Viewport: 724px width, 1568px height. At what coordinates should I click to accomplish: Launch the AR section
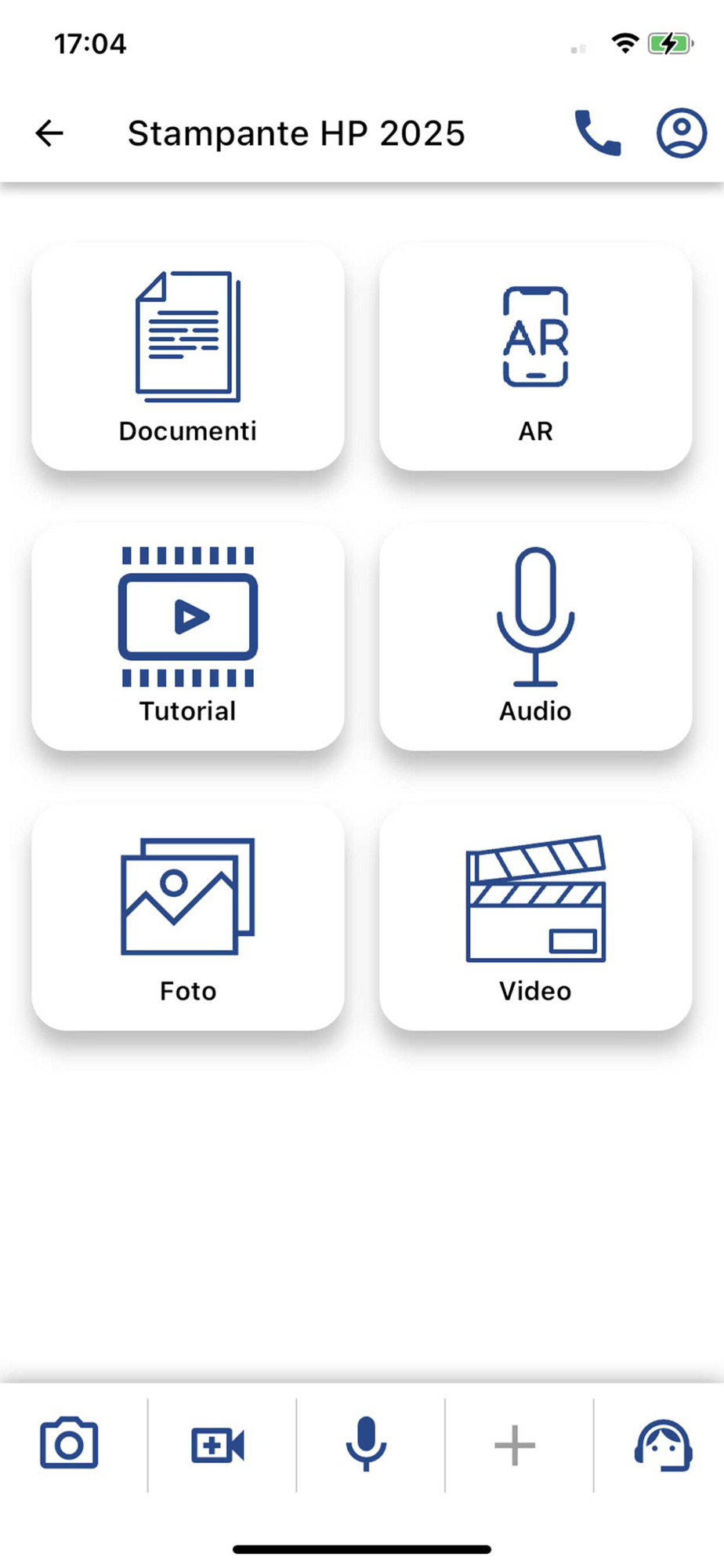pyautogui.click(x=535, y=358)
